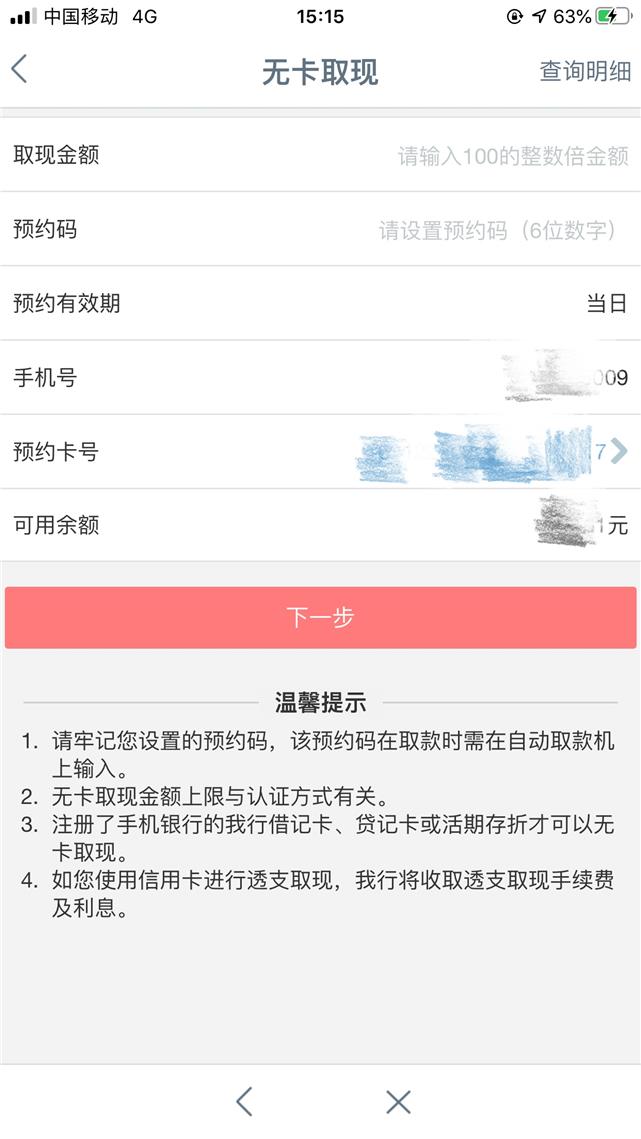Tap the 取现金额 amount input field
This screenshot has width=641, height=1139.
[320, 155]
